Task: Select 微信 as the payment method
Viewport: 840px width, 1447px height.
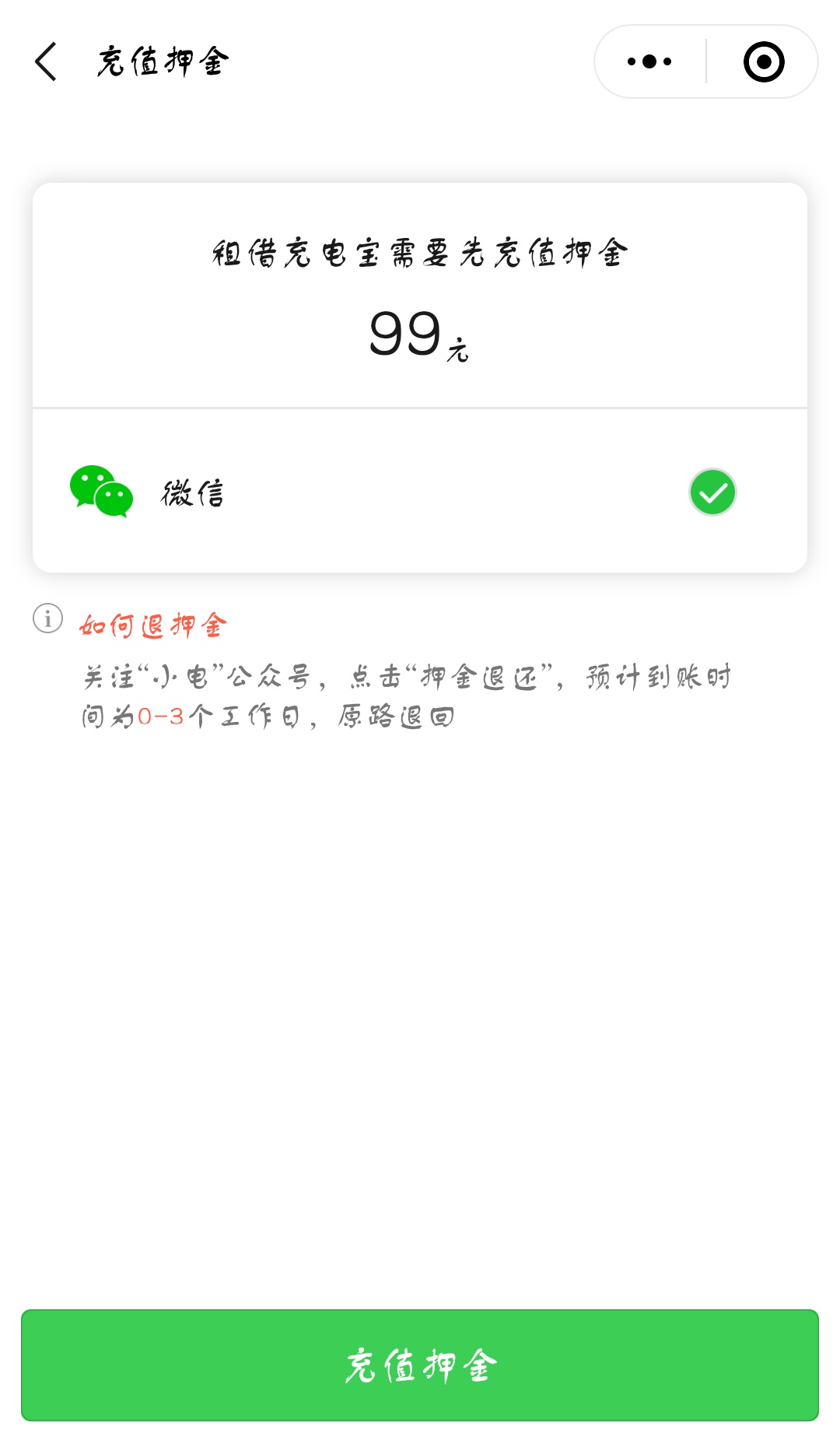Action: [712, 492]
